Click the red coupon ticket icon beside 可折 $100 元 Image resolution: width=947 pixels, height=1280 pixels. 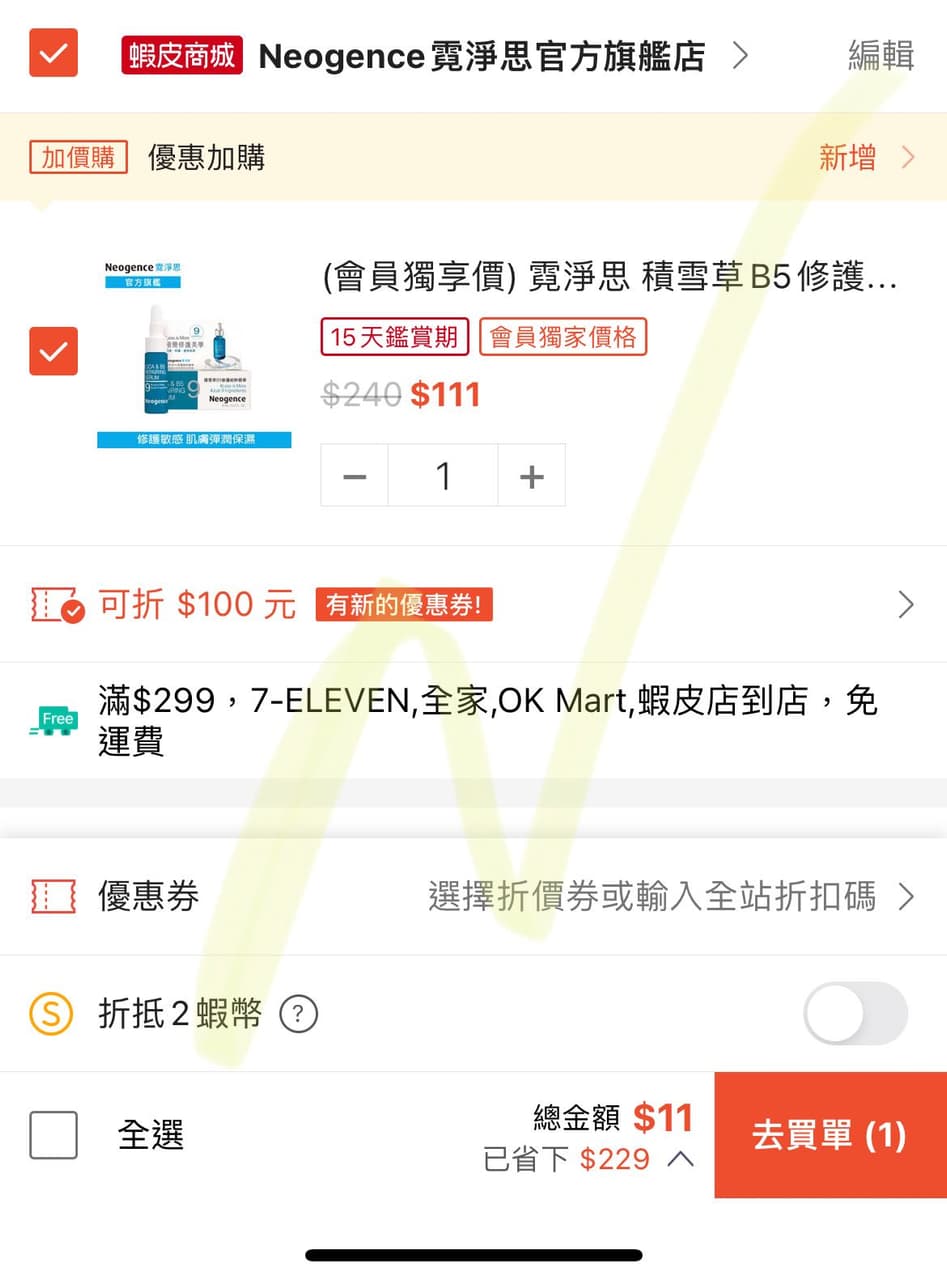click(58, 604)
